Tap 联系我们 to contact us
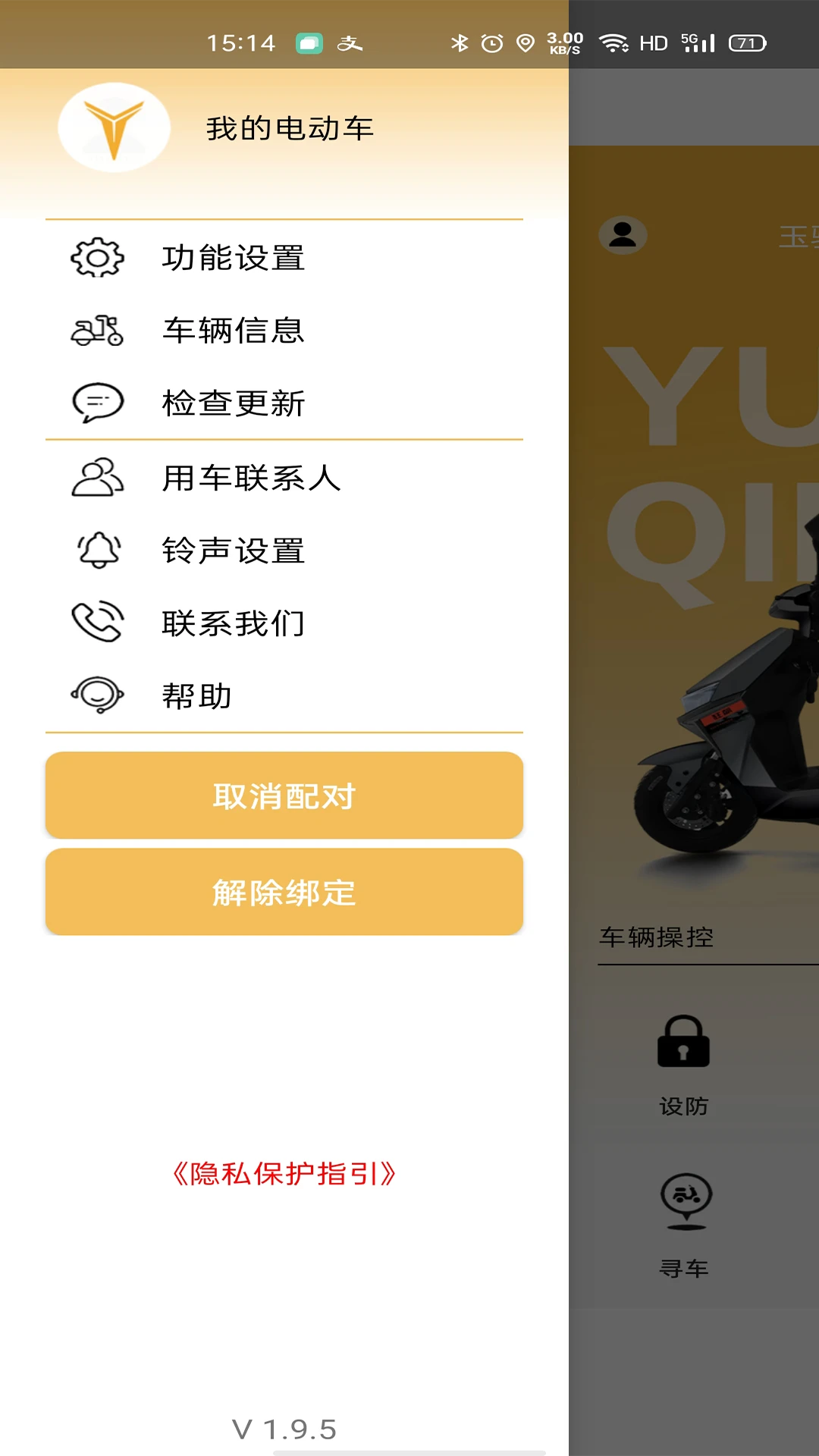 (x=234, y=623)
